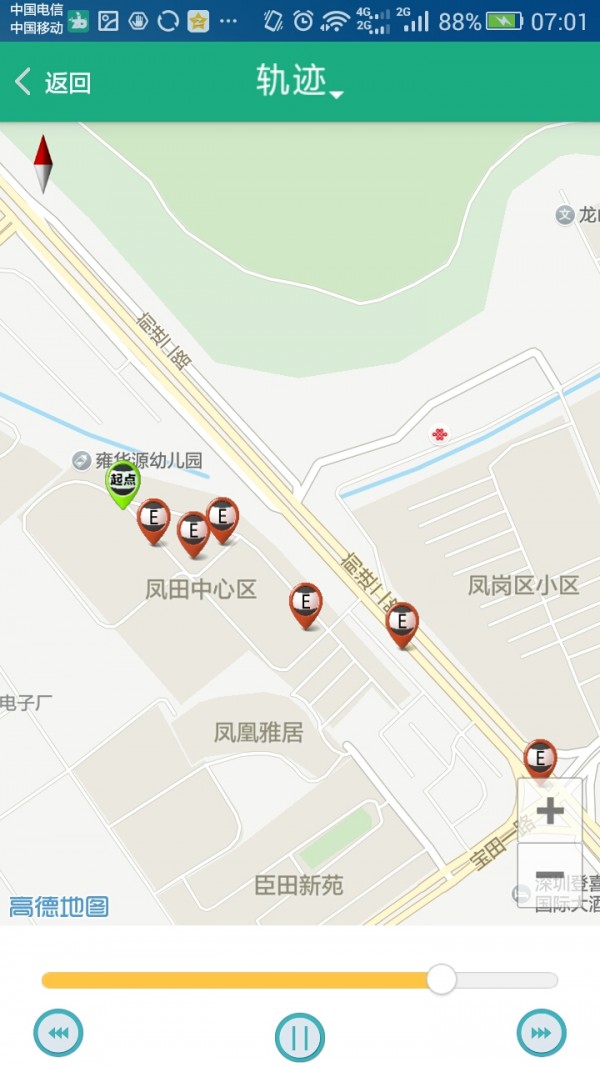Fast forward the track playback
600x1067 pixels.
click(541, 1033)
